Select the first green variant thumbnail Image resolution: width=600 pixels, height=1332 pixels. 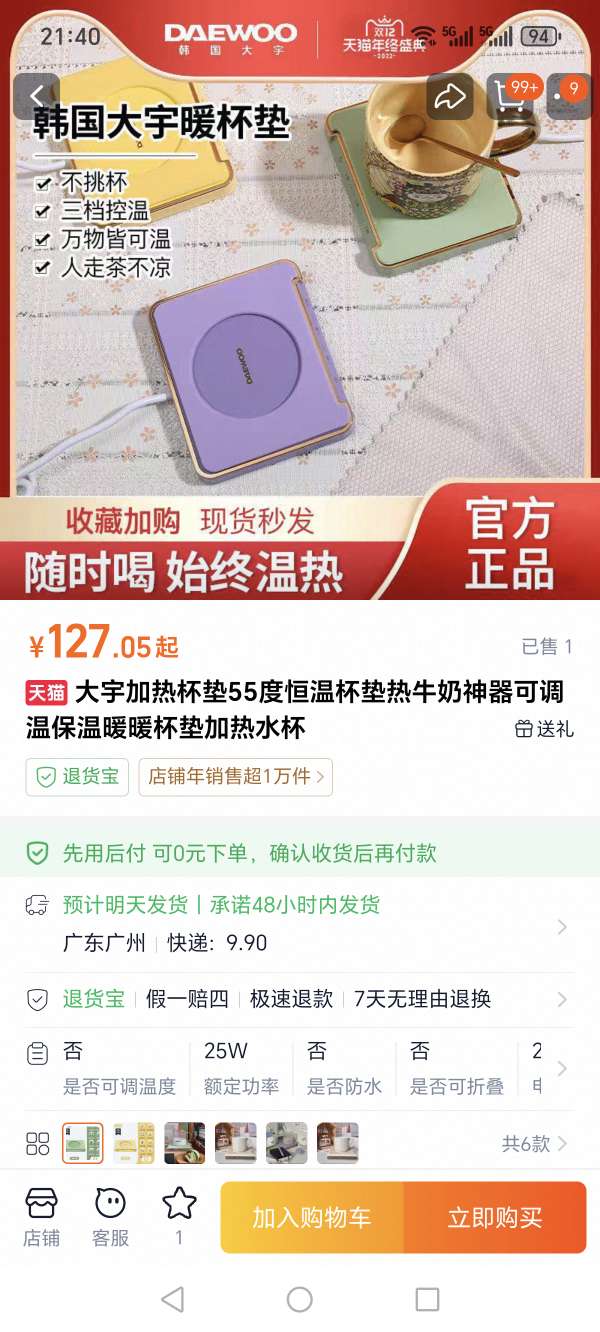pyautogui.click(x=83, y=1143)
